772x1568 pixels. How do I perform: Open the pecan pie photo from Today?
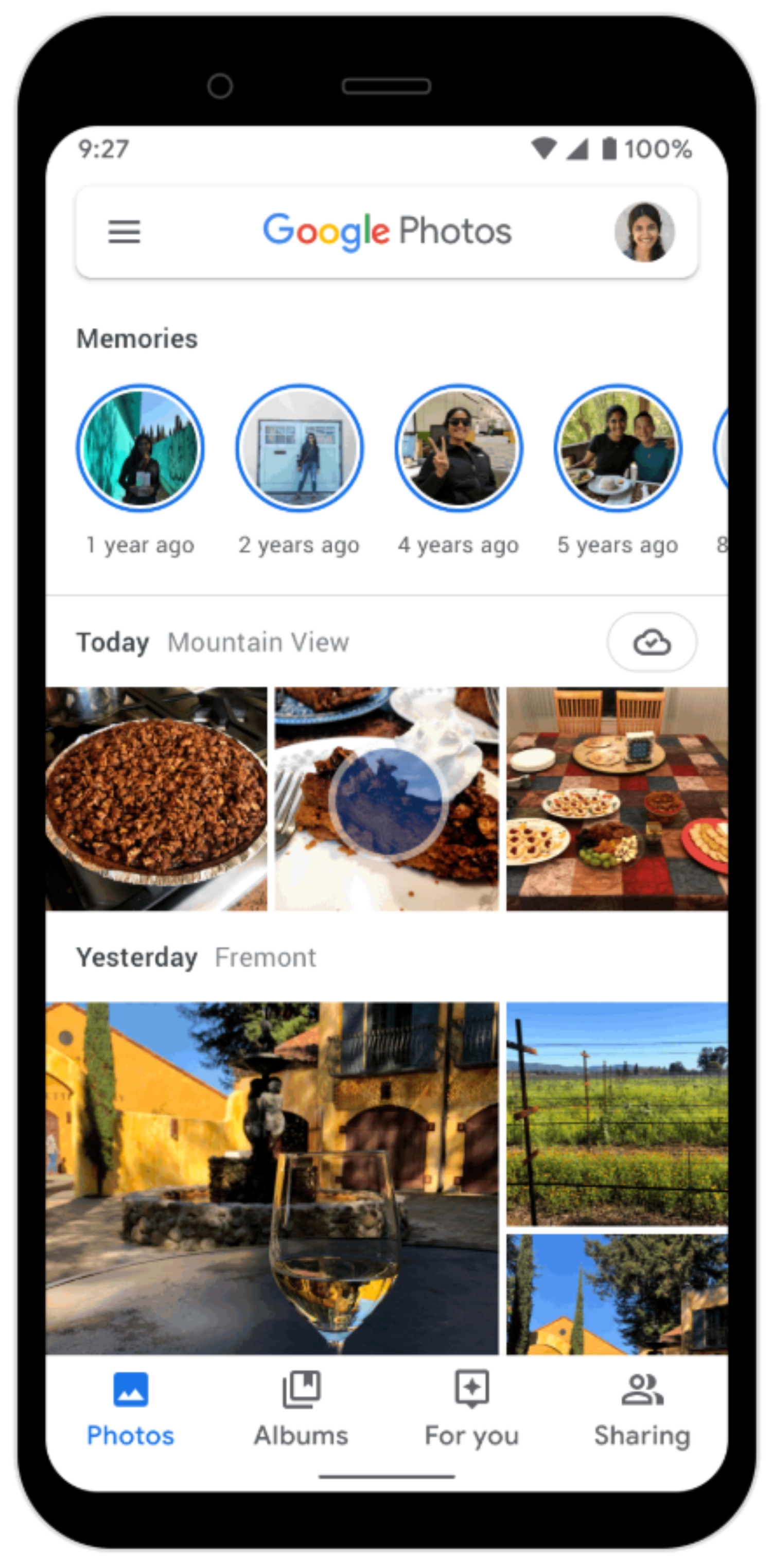coord(156,799)
